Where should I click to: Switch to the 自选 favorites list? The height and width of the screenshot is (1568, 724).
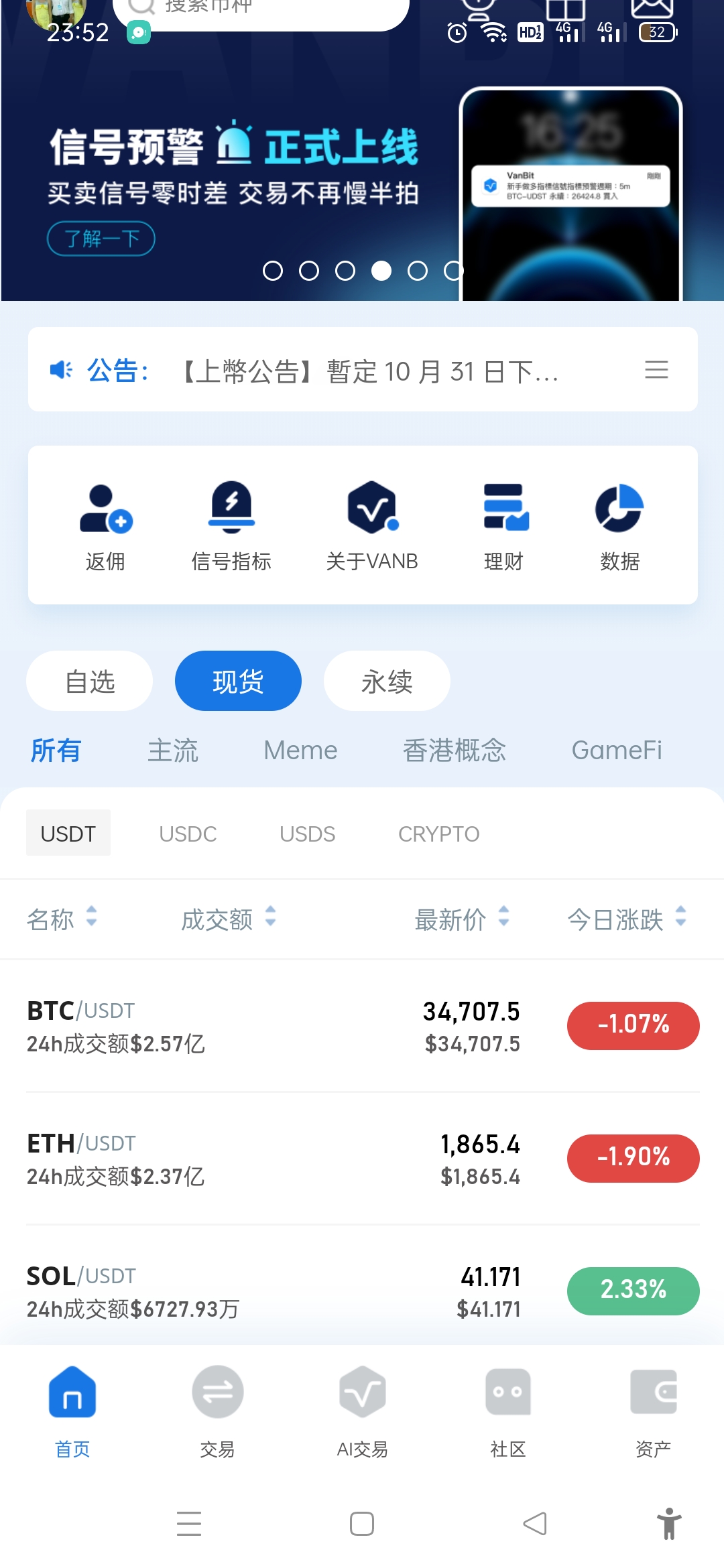pyautogui.click(x=89, y=680)
